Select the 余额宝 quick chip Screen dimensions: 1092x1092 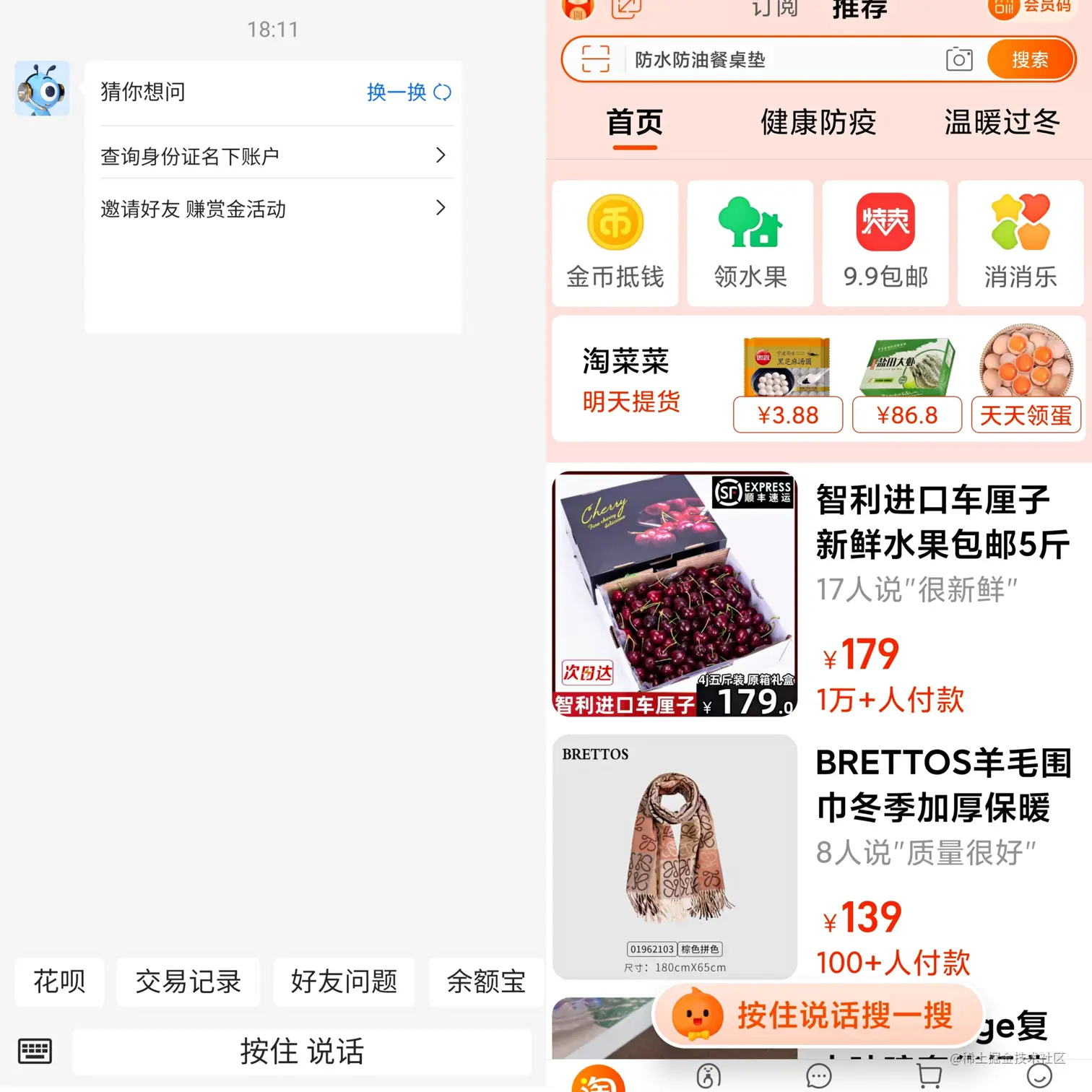(485, 981)
